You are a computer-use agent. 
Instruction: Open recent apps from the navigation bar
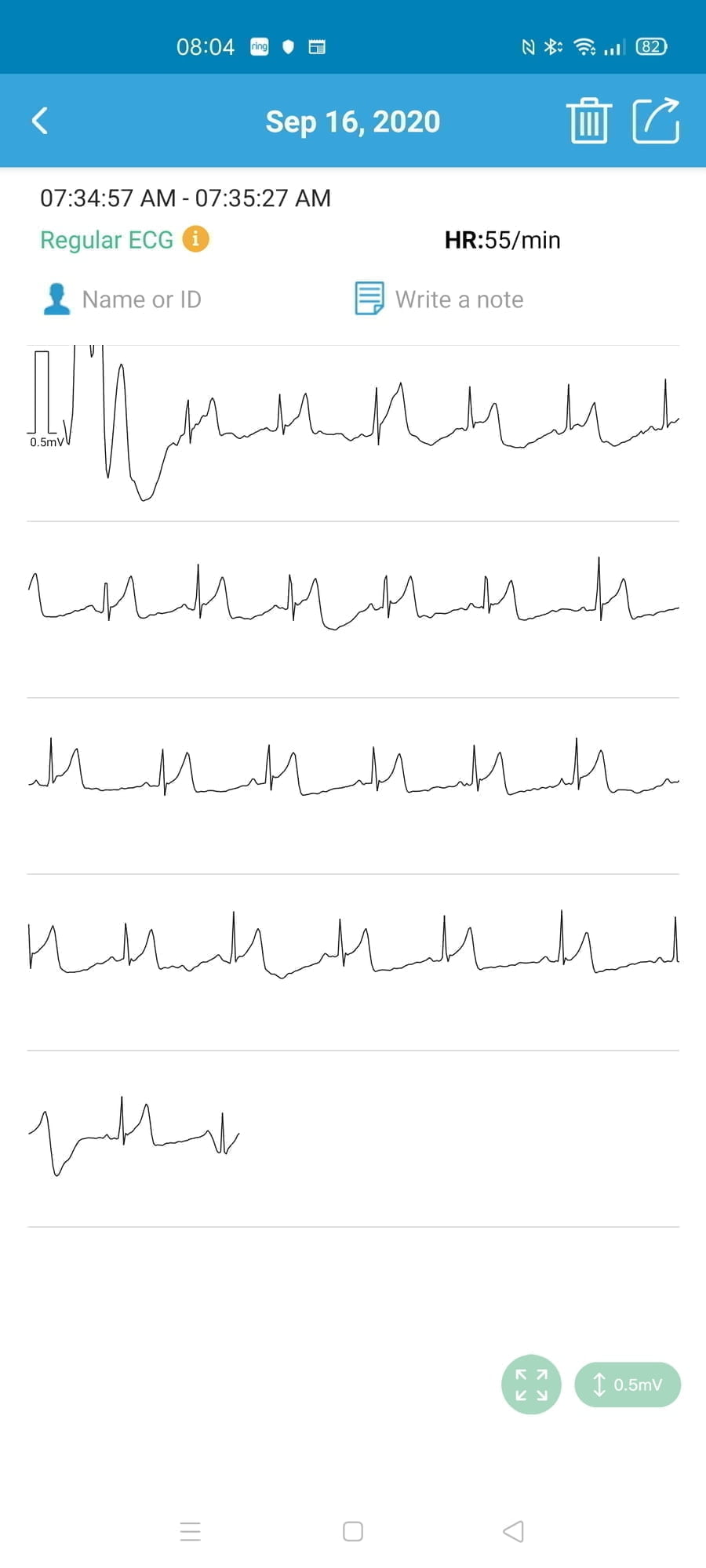point(191,1531)
